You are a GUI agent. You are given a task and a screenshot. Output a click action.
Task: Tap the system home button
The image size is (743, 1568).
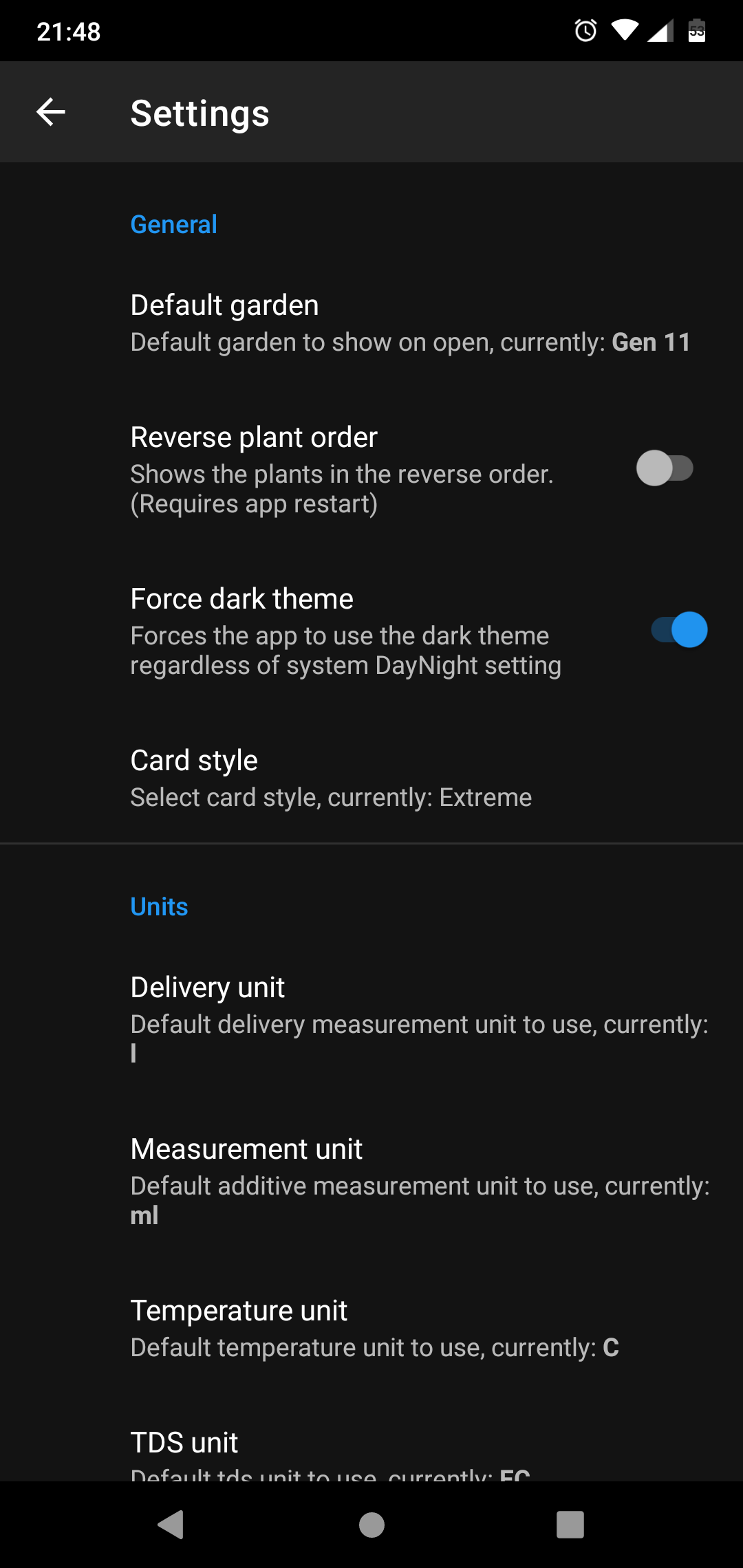[x=371, y=1525]
